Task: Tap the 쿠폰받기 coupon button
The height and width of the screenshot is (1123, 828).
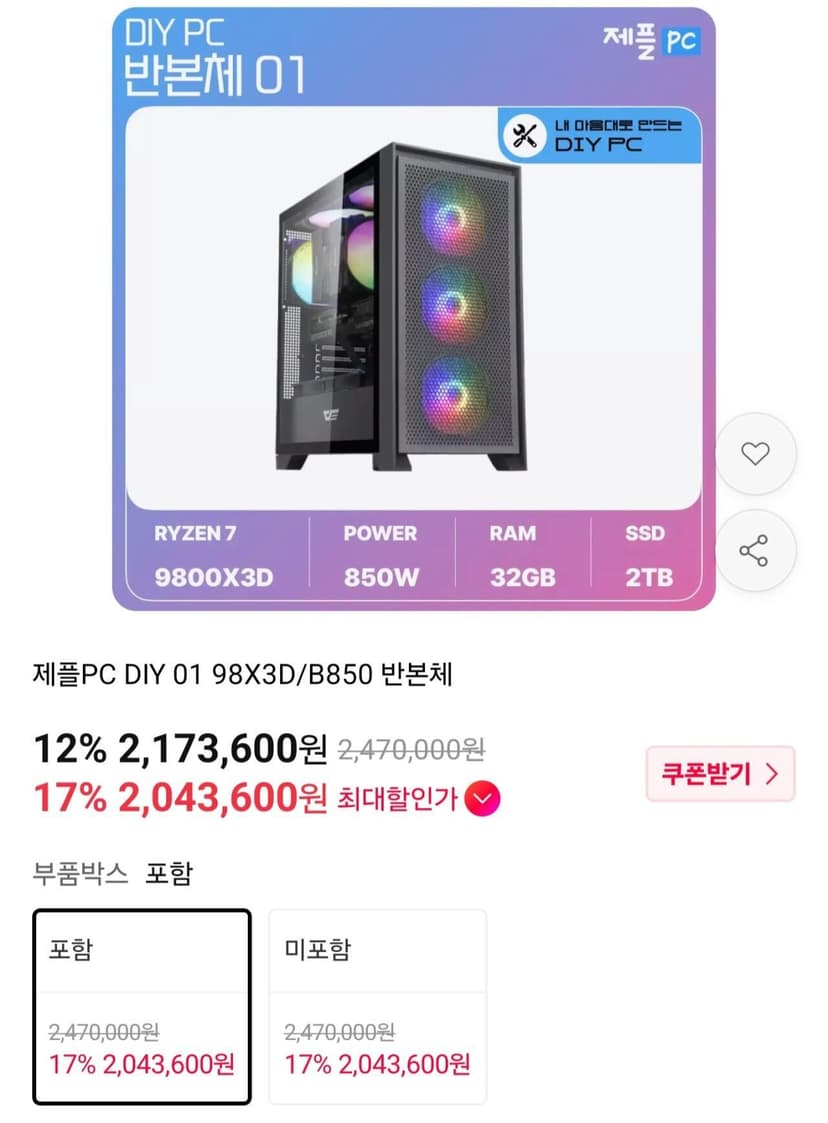Action: coord(720,773)
